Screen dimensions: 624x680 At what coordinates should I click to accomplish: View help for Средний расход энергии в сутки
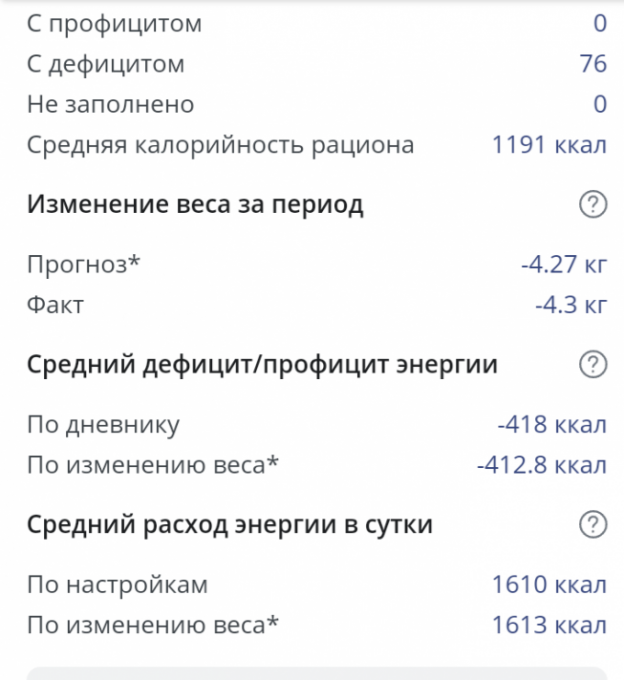coord(593,524)
